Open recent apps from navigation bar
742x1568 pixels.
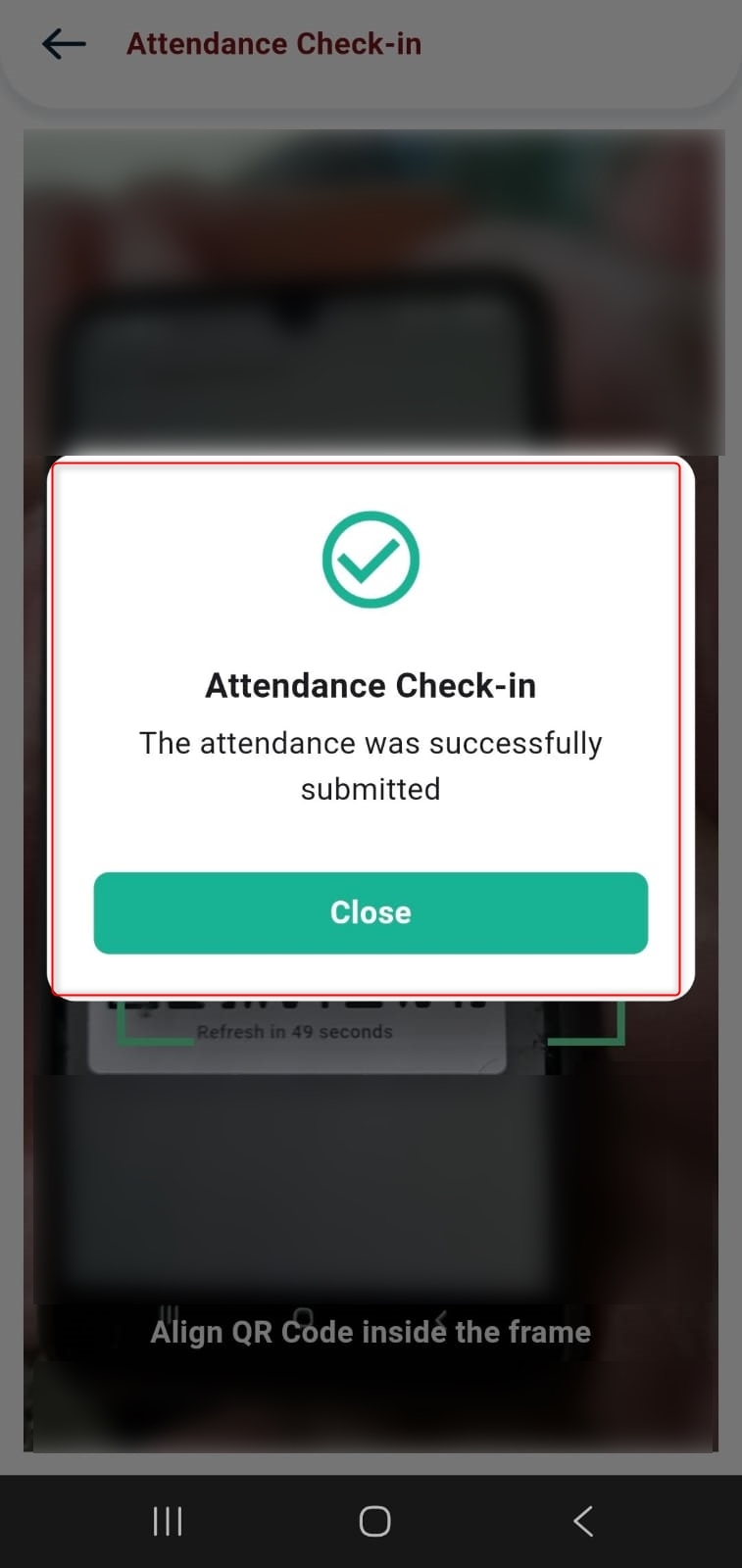click(168, 1521)
